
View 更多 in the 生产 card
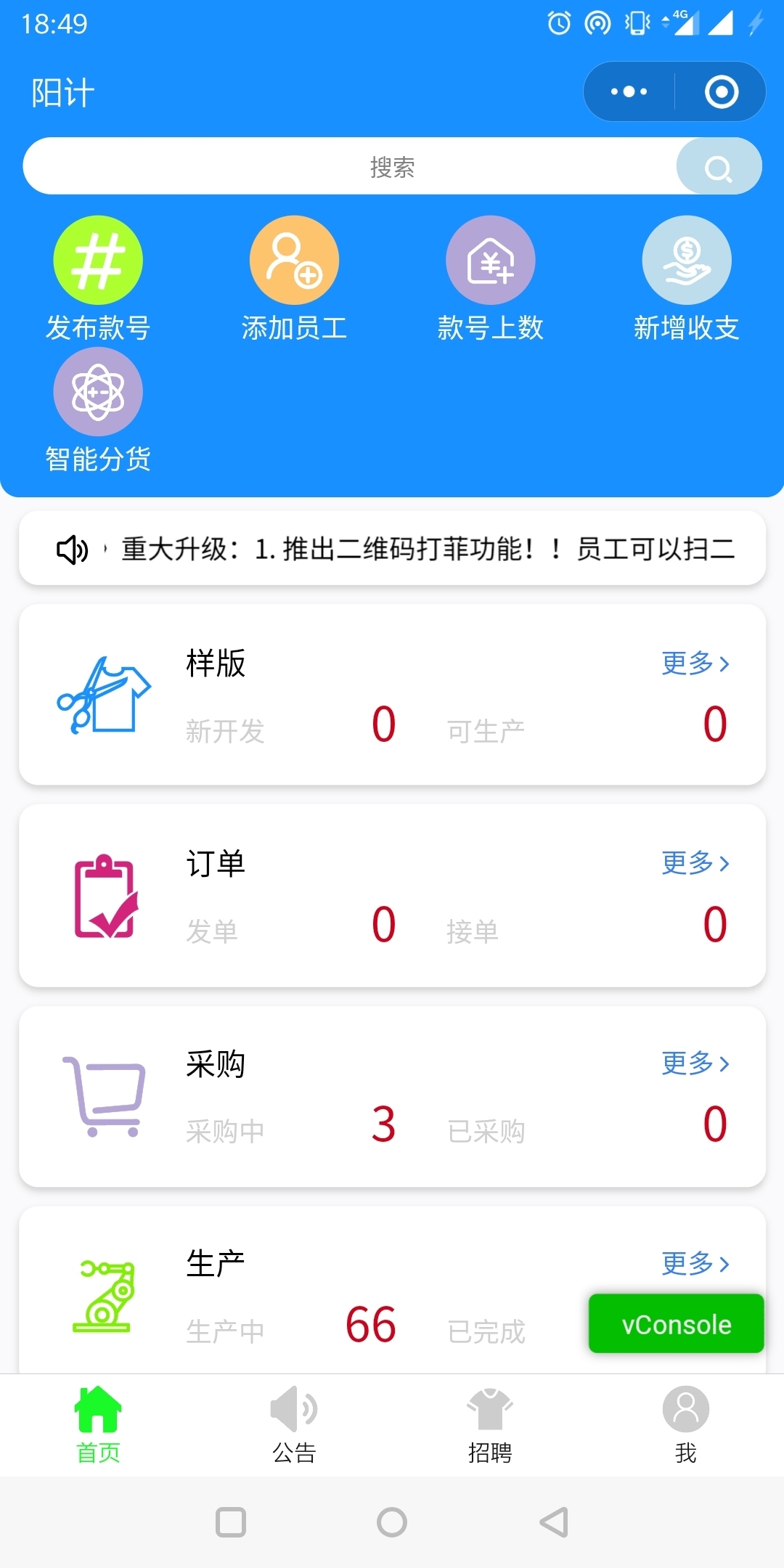click(x=695, y=1263)
